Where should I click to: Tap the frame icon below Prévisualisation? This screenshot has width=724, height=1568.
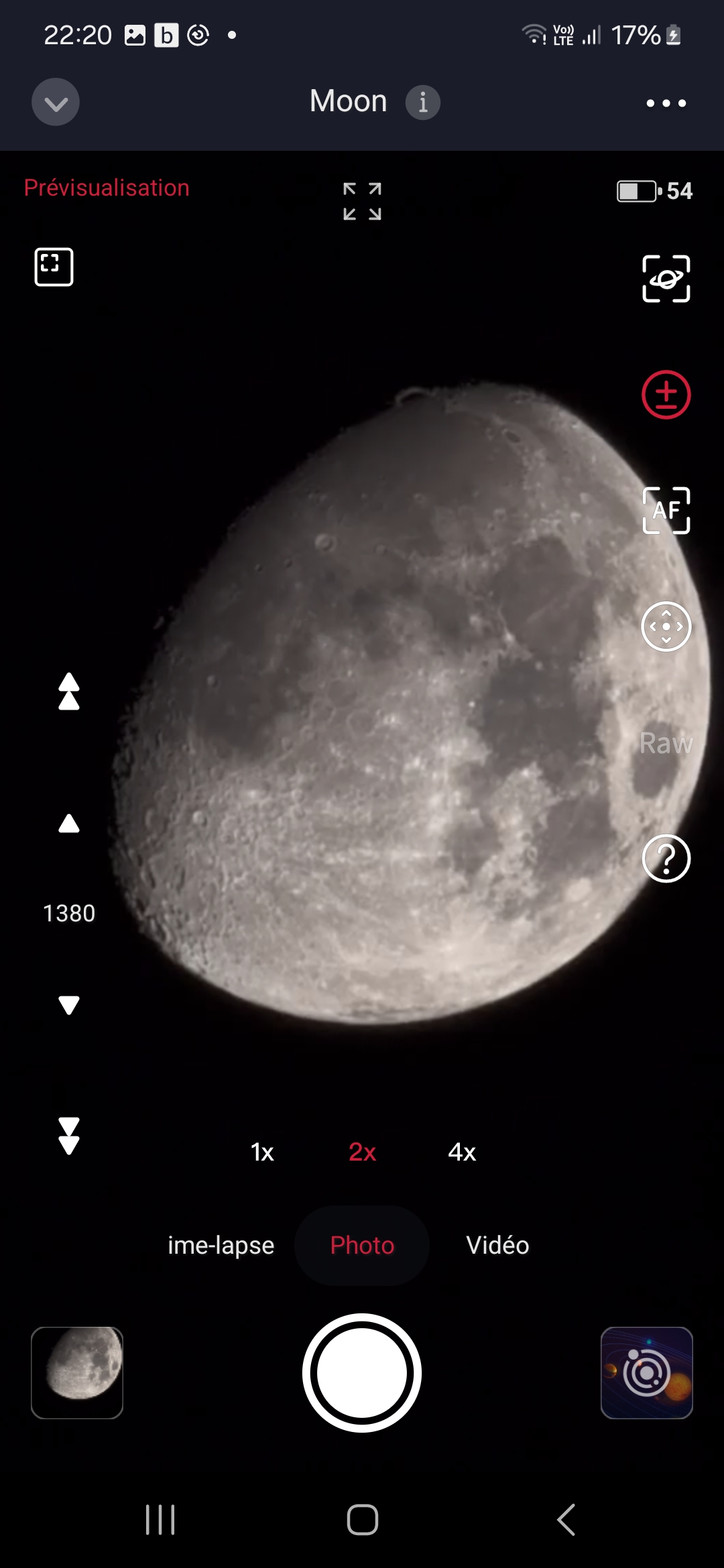coord(54,267)
